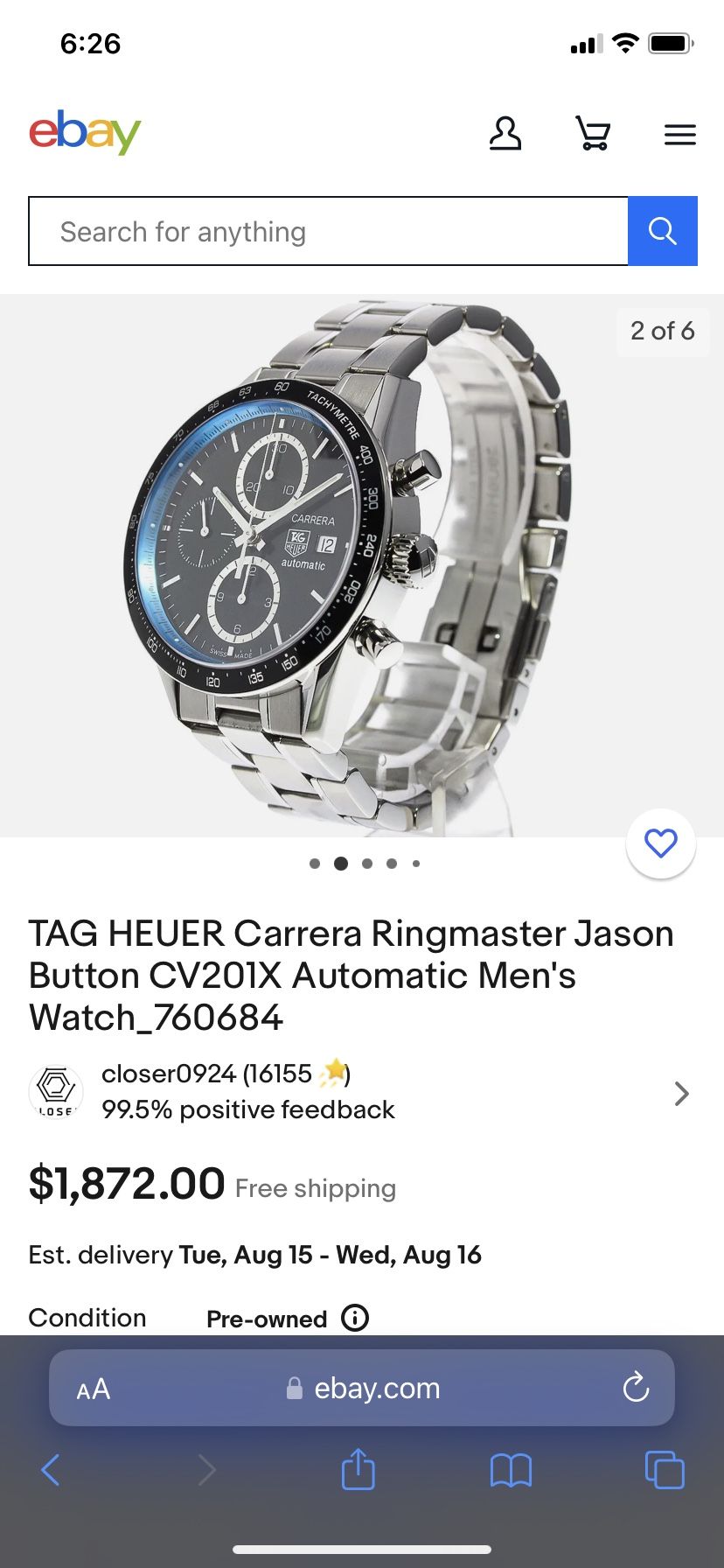Tap the blue search magnifier button
The height and width of the screenshot is (1568, 724).
[663, 231]
